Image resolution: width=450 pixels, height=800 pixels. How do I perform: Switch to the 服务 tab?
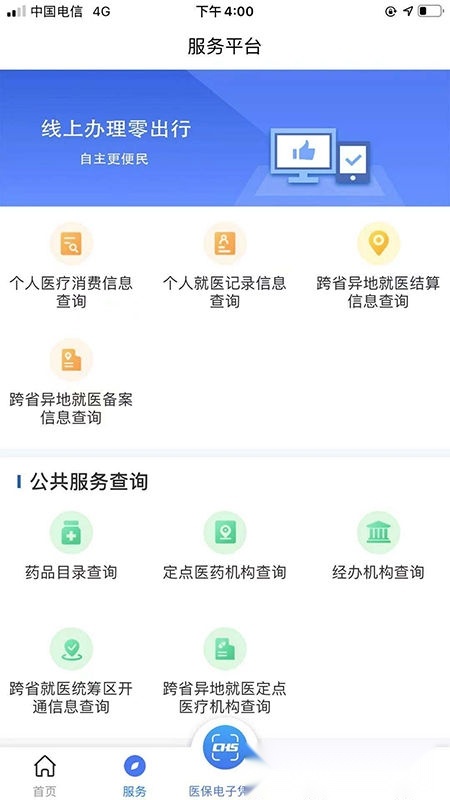135,776
